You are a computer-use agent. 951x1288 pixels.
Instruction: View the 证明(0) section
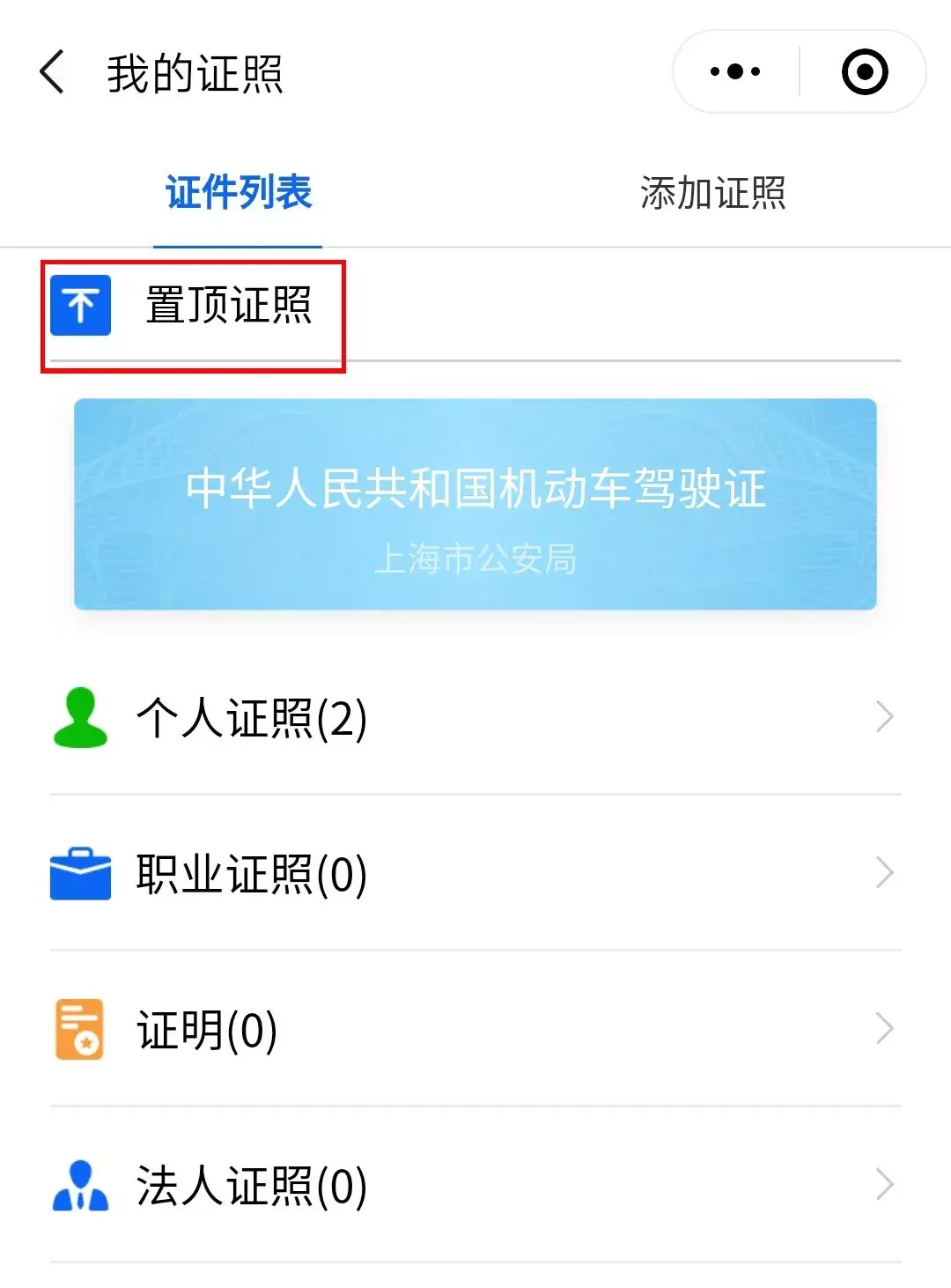coord(475,1029)
